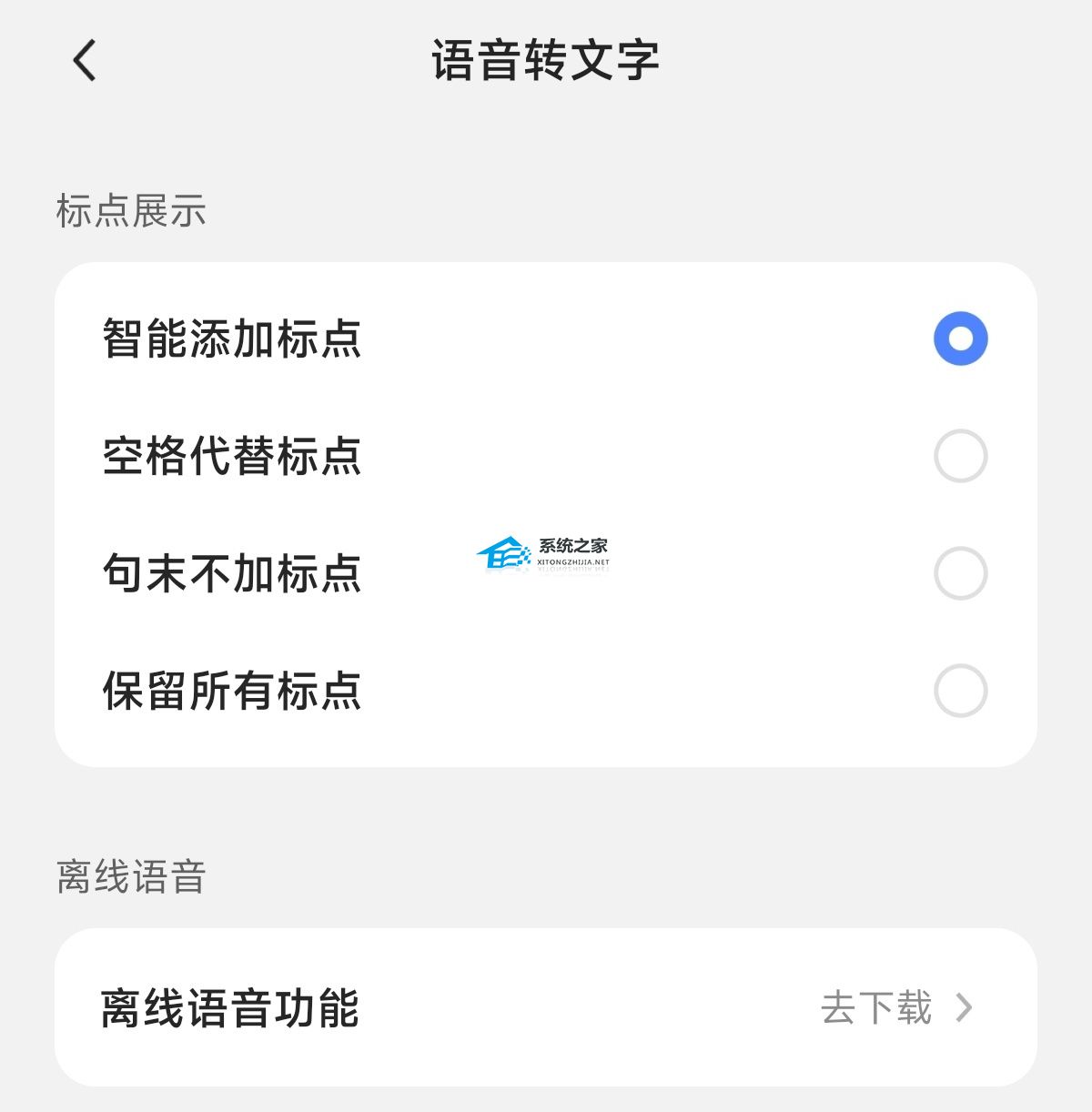Choose 保留所有标点 option
Screen dimensions: 1092x1112
coord(960,691)
